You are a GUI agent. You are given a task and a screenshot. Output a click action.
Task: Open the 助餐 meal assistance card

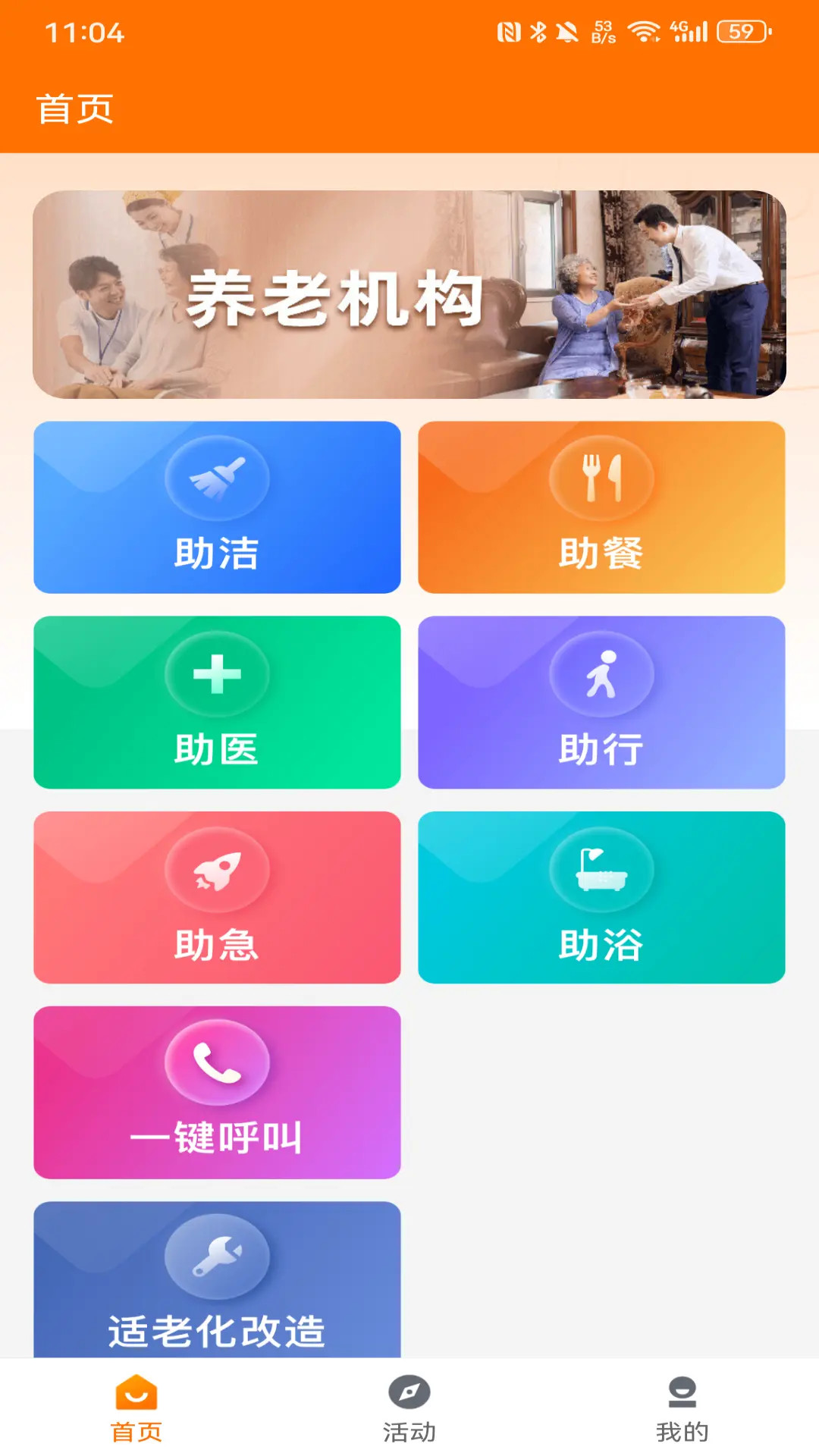pyautogui.click(x=603, y=508)
